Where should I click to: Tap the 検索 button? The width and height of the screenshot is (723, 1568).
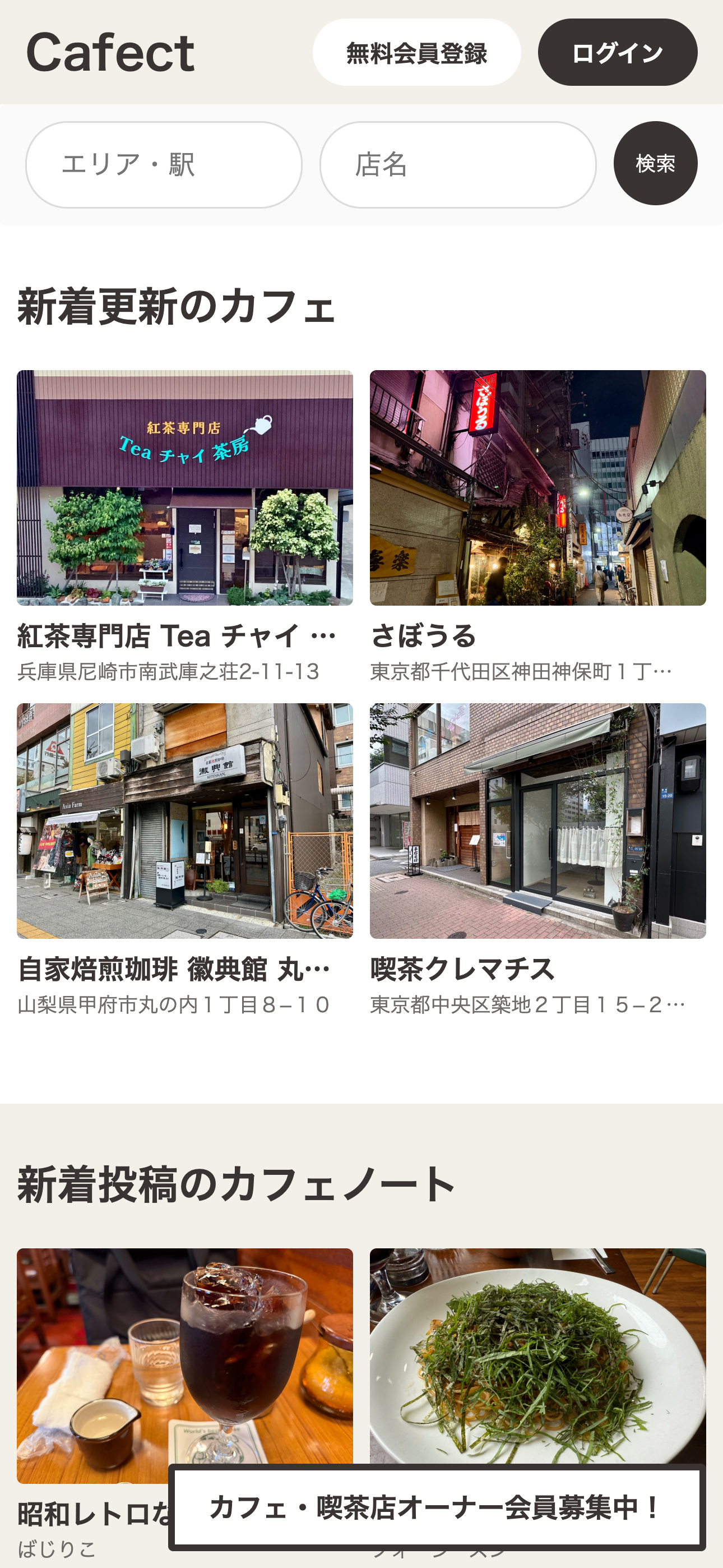pos(655,163)
